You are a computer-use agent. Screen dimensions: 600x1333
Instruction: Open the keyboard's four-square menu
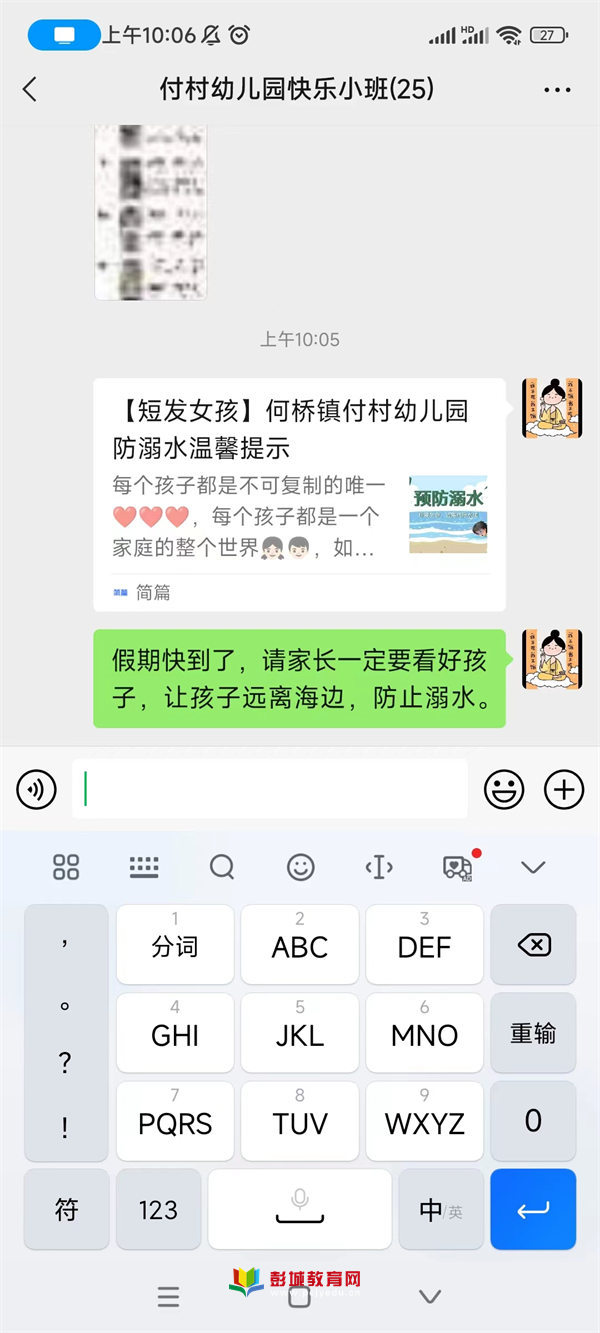coord(66,867)
